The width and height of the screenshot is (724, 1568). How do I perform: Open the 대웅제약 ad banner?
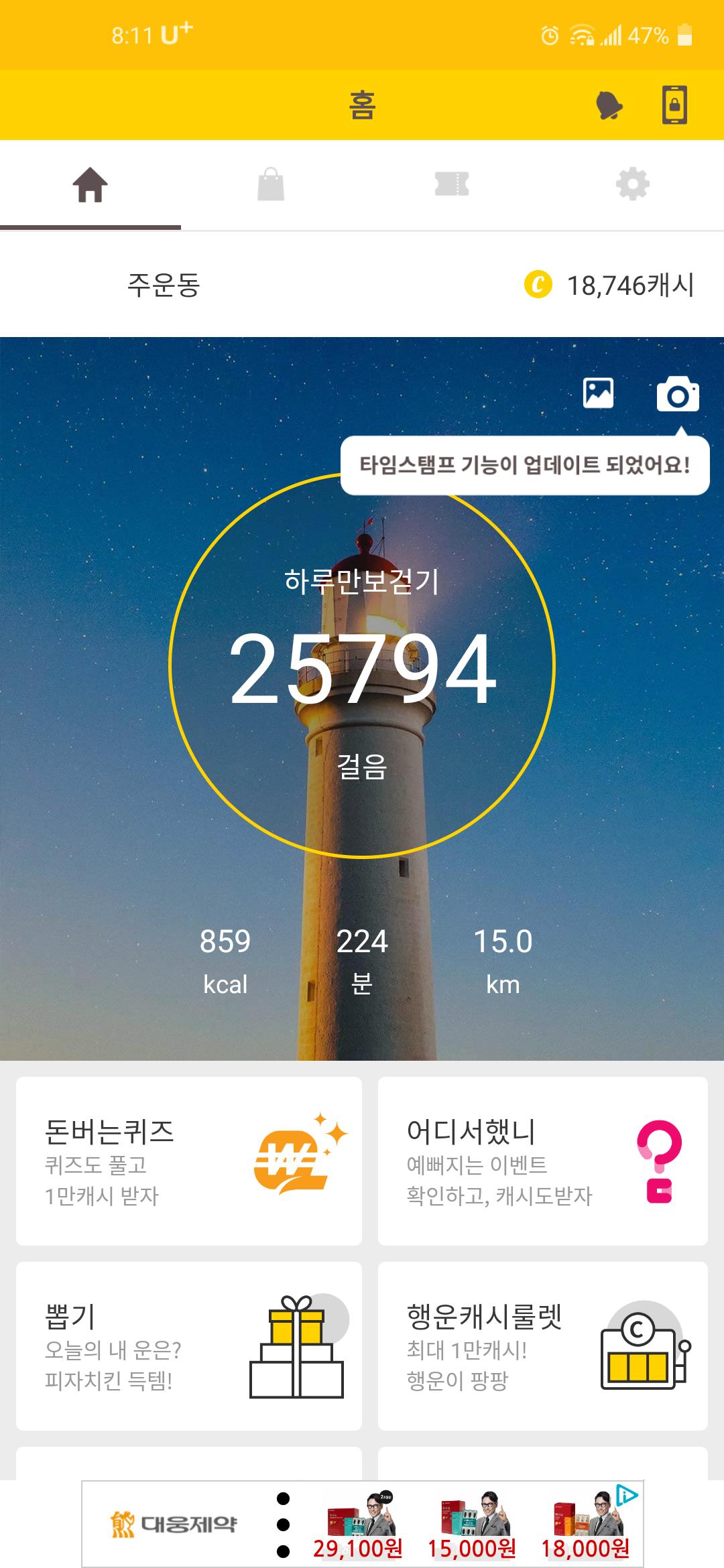tap(362, 1524)
